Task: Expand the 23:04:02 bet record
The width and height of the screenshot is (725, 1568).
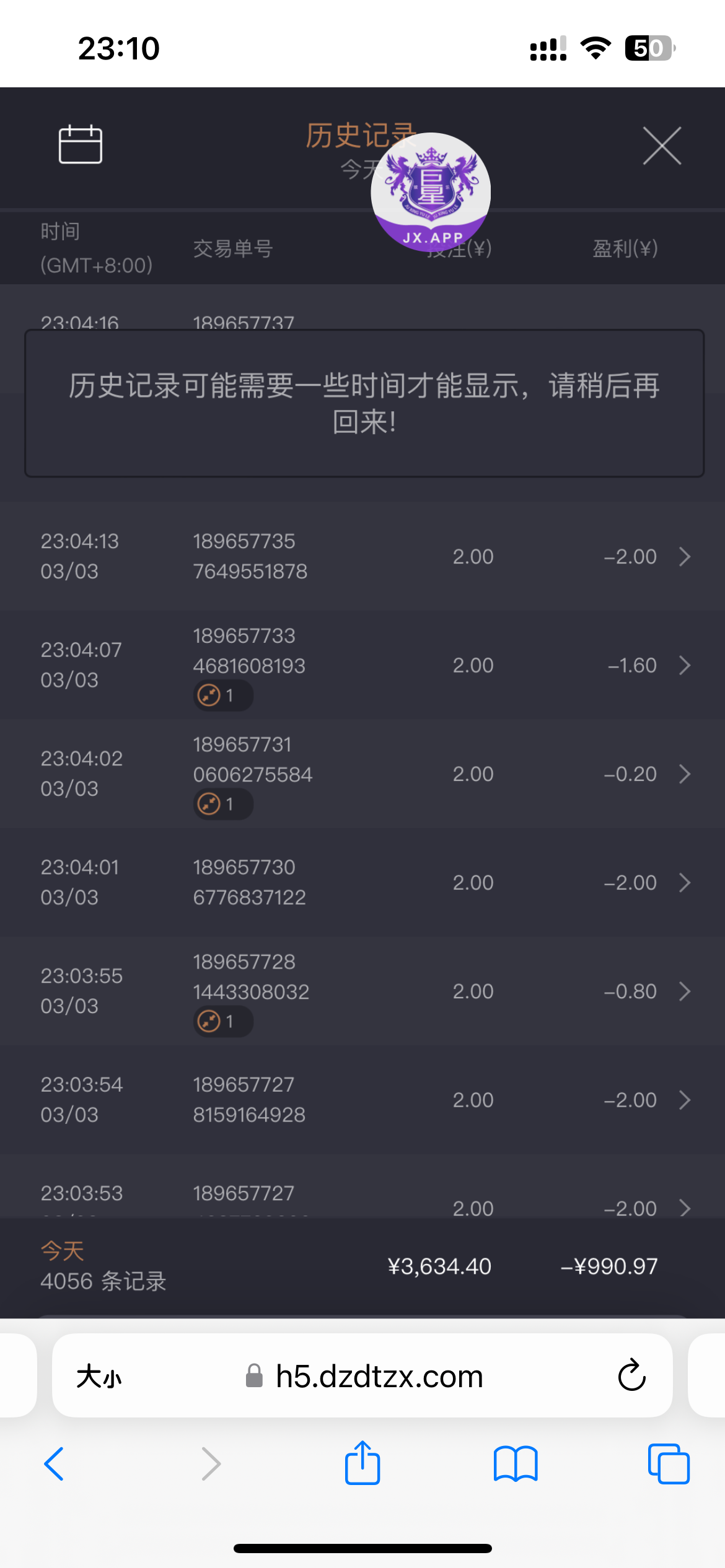Action: pyautogui.click(x=684, y=774)
